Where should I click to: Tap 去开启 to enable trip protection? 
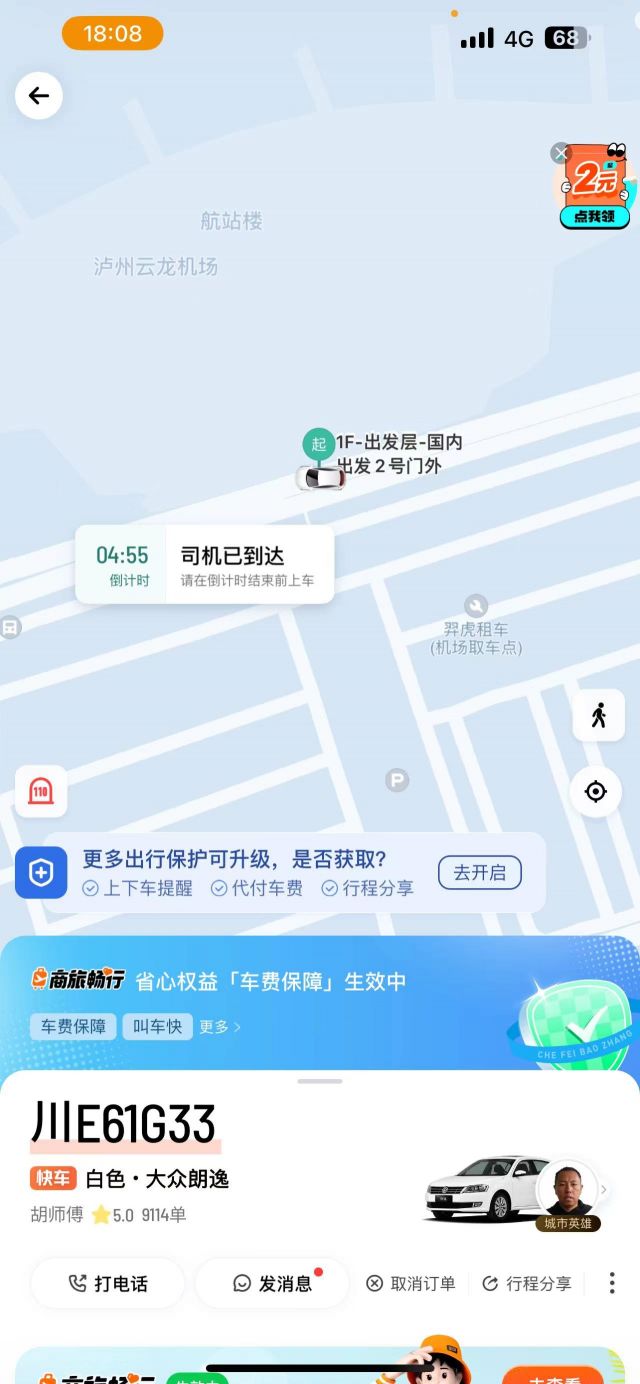480,873
